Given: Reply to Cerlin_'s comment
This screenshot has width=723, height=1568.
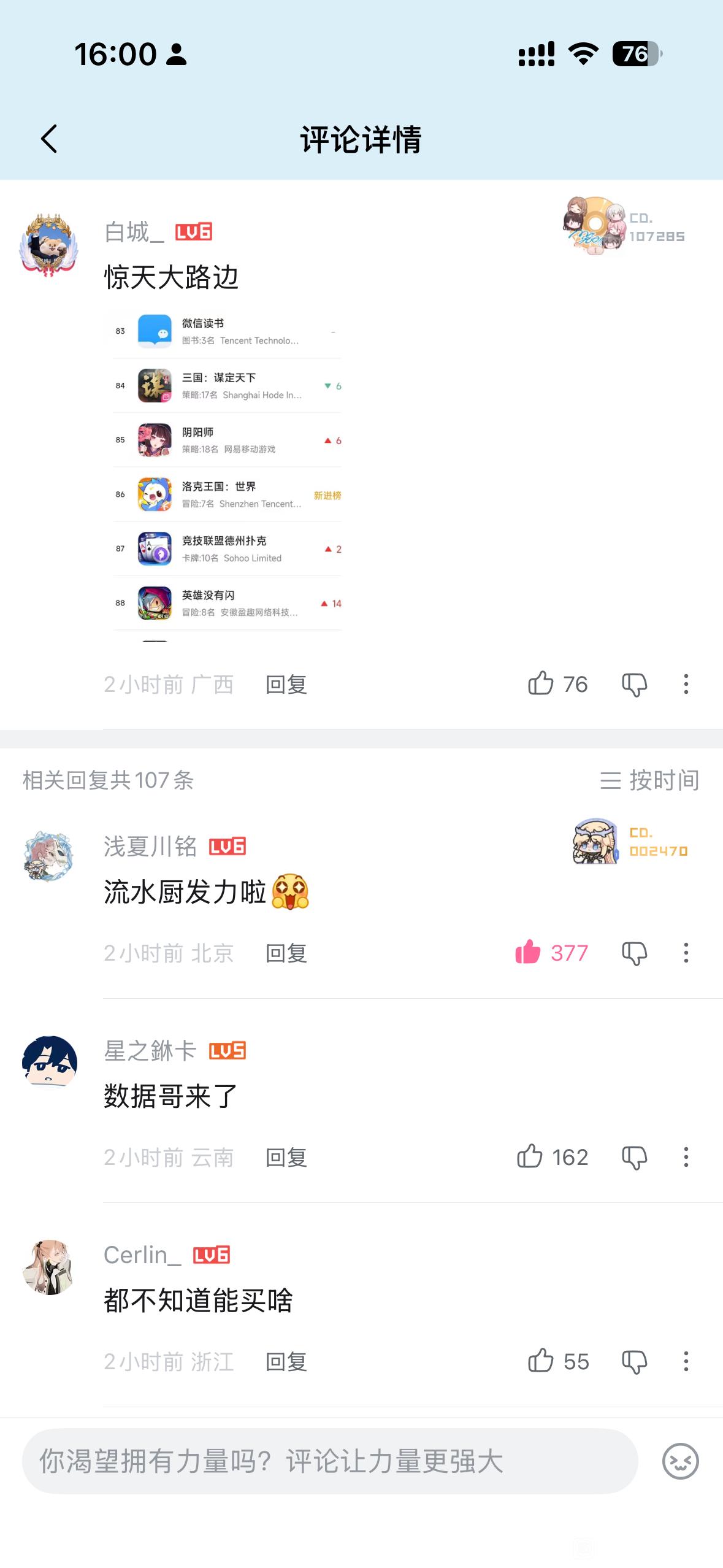Looking at the screenshot, I should click(x=286, y=1361).
